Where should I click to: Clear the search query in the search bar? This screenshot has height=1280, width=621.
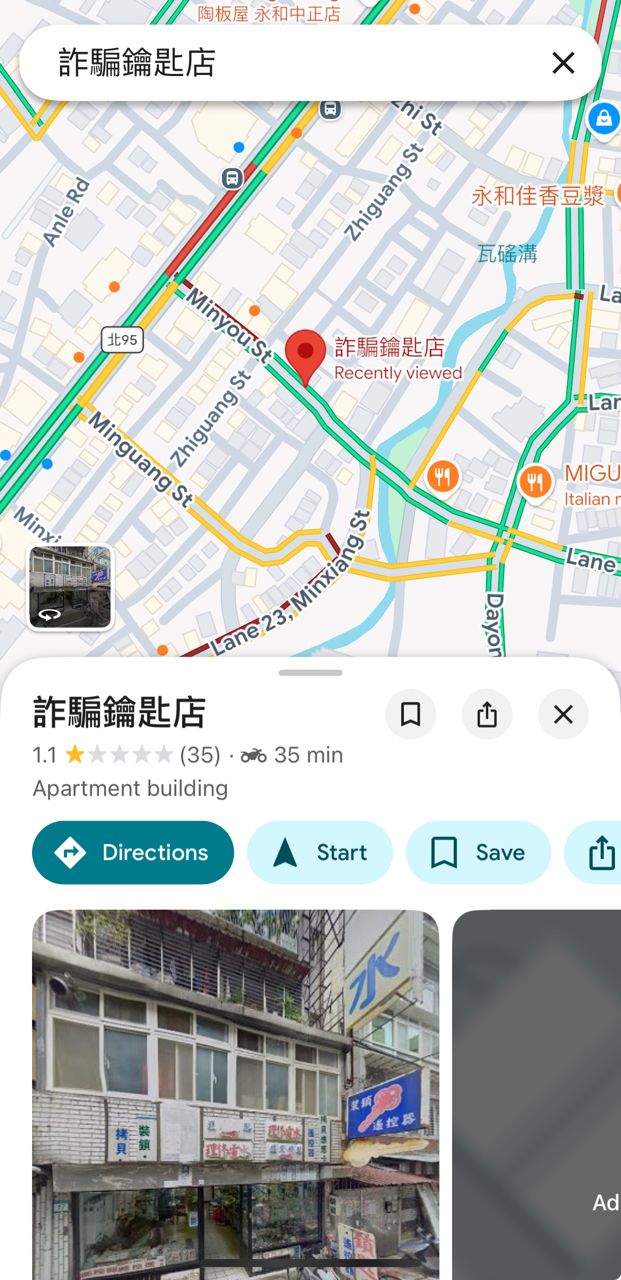563,63
